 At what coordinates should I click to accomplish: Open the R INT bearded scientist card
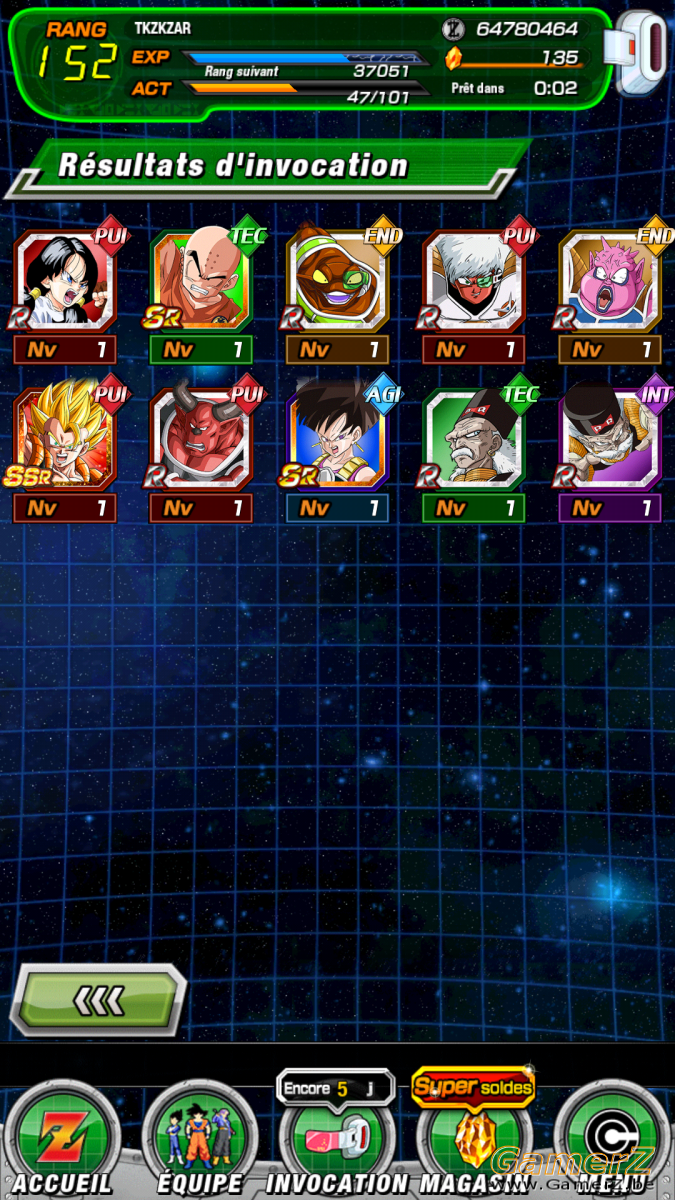608,438
